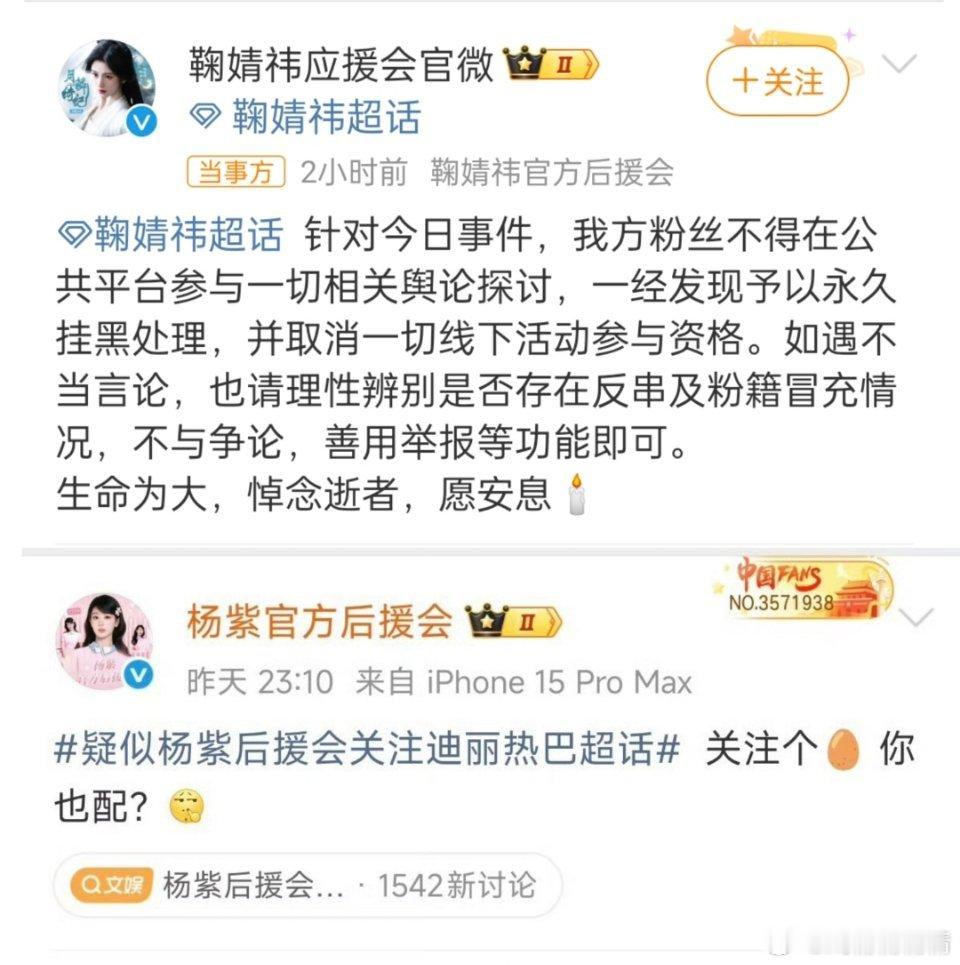
Task: Click the verified badge on 杨紫官方后援会 avatar
Action: 140,677
